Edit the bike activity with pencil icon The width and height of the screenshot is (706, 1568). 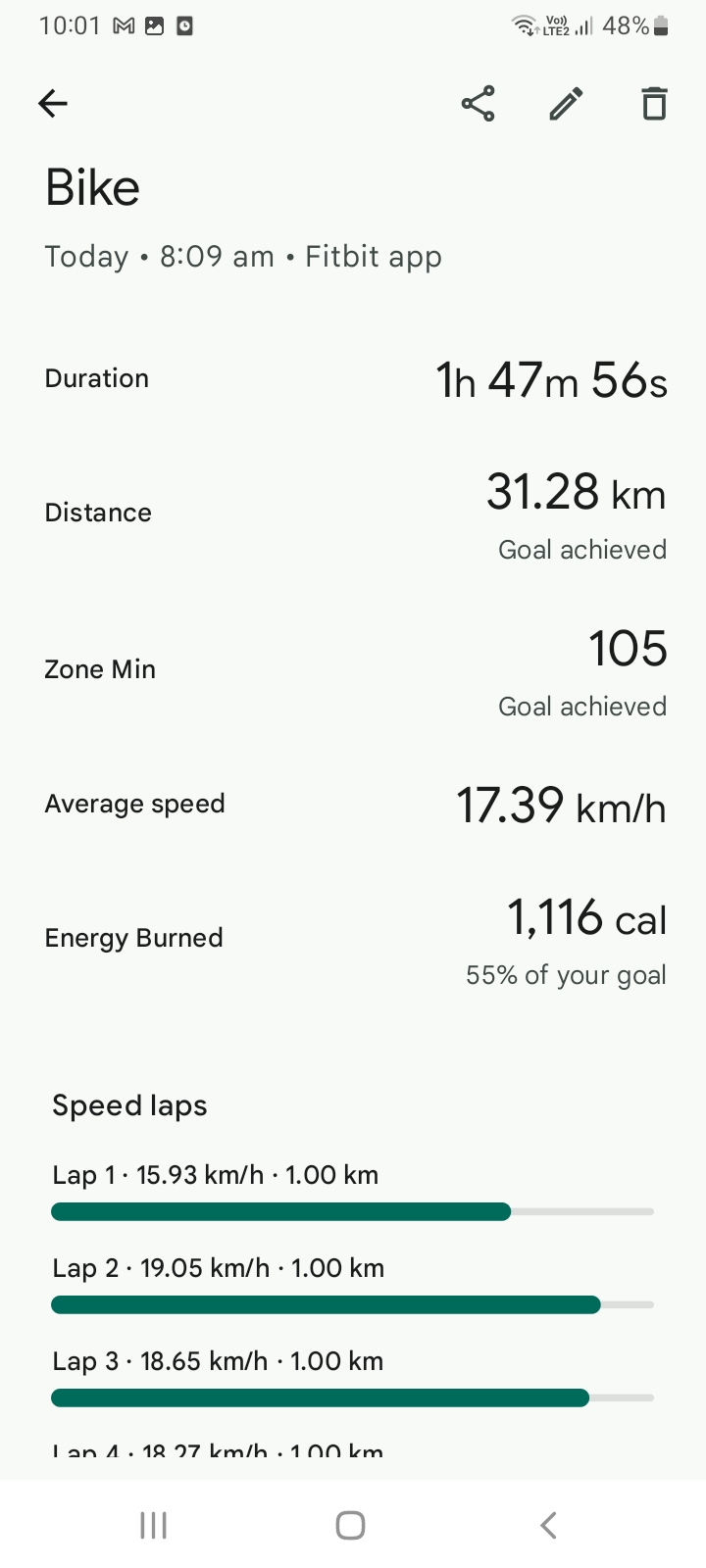566,103
